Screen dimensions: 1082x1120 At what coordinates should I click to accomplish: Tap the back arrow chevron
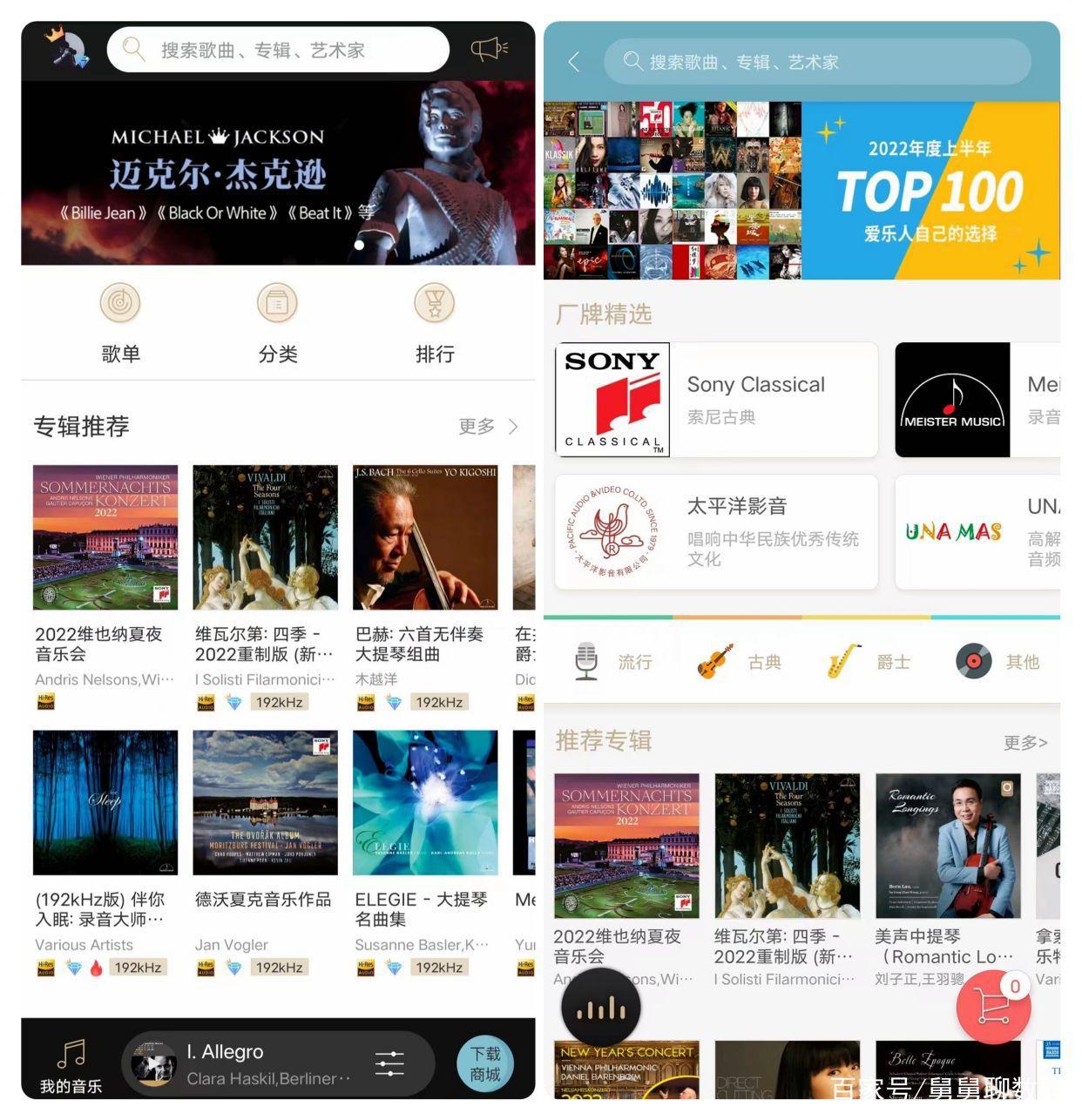tap(572, 62)
